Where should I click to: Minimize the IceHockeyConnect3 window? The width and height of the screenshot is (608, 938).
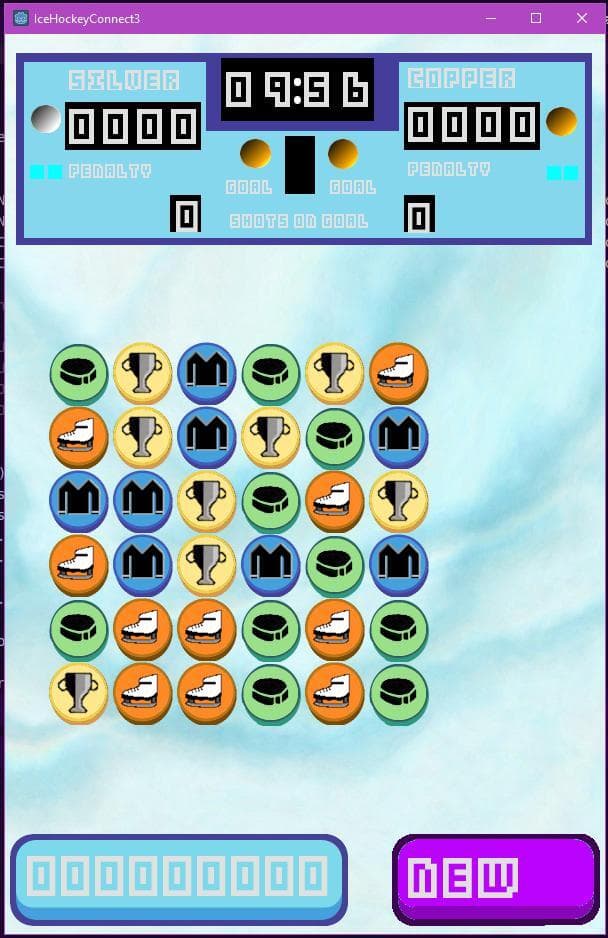[491, 18]
